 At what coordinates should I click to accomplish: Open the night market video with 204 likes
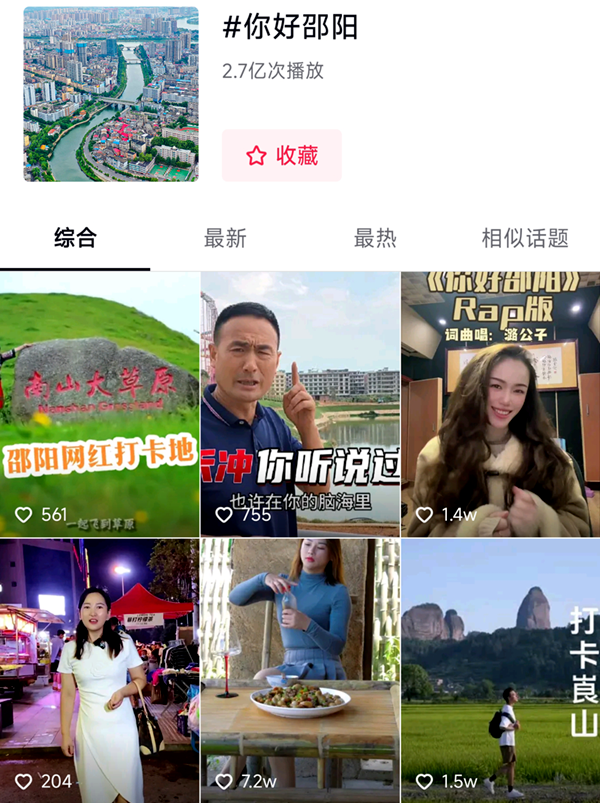click(x=99, y=670)
